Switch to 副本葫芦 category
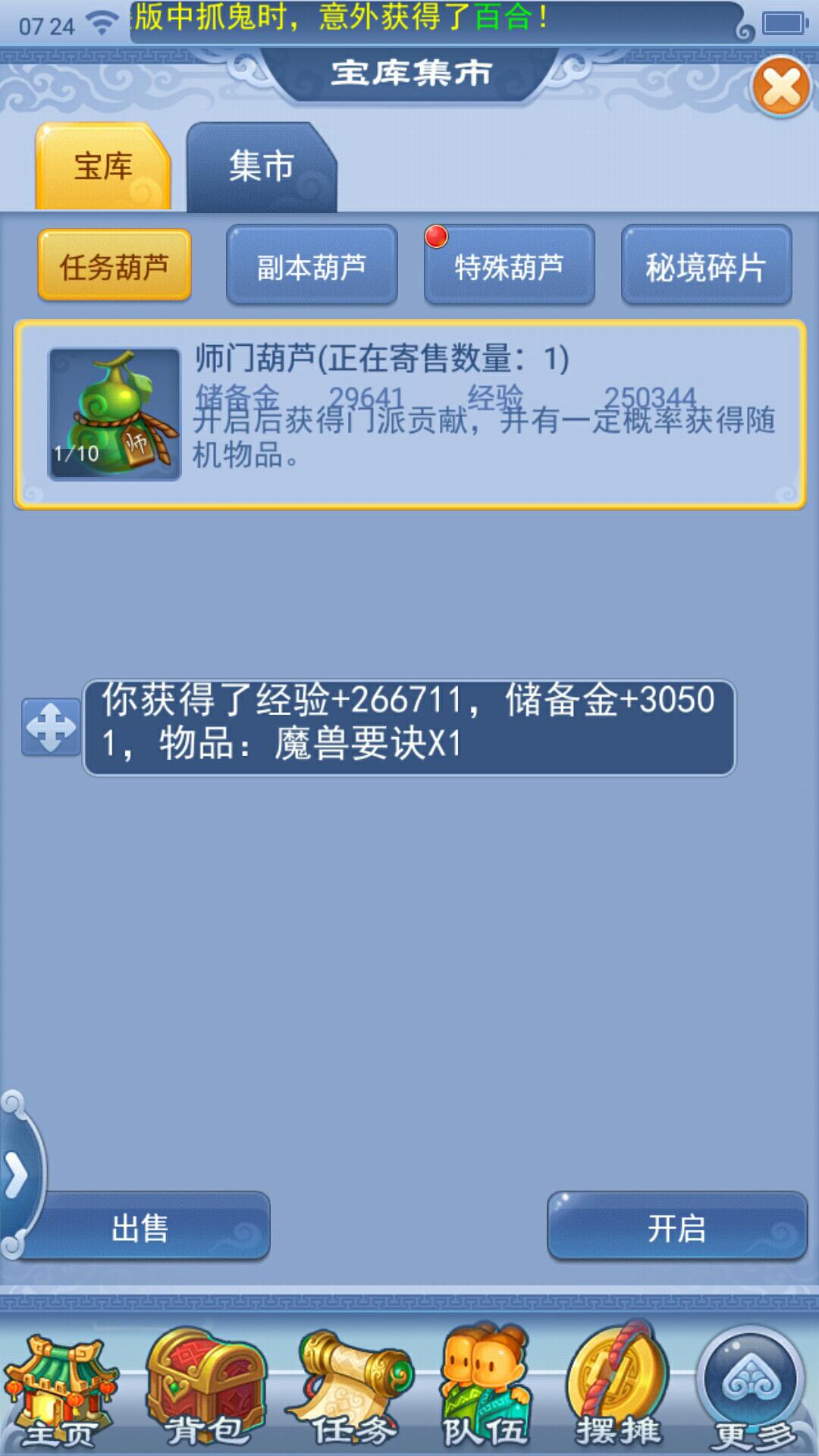 (312, 266)
